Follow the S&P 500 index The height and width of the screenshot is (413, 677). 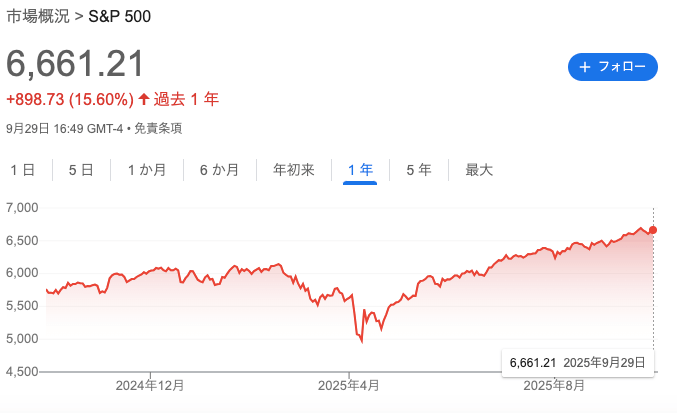612,67
